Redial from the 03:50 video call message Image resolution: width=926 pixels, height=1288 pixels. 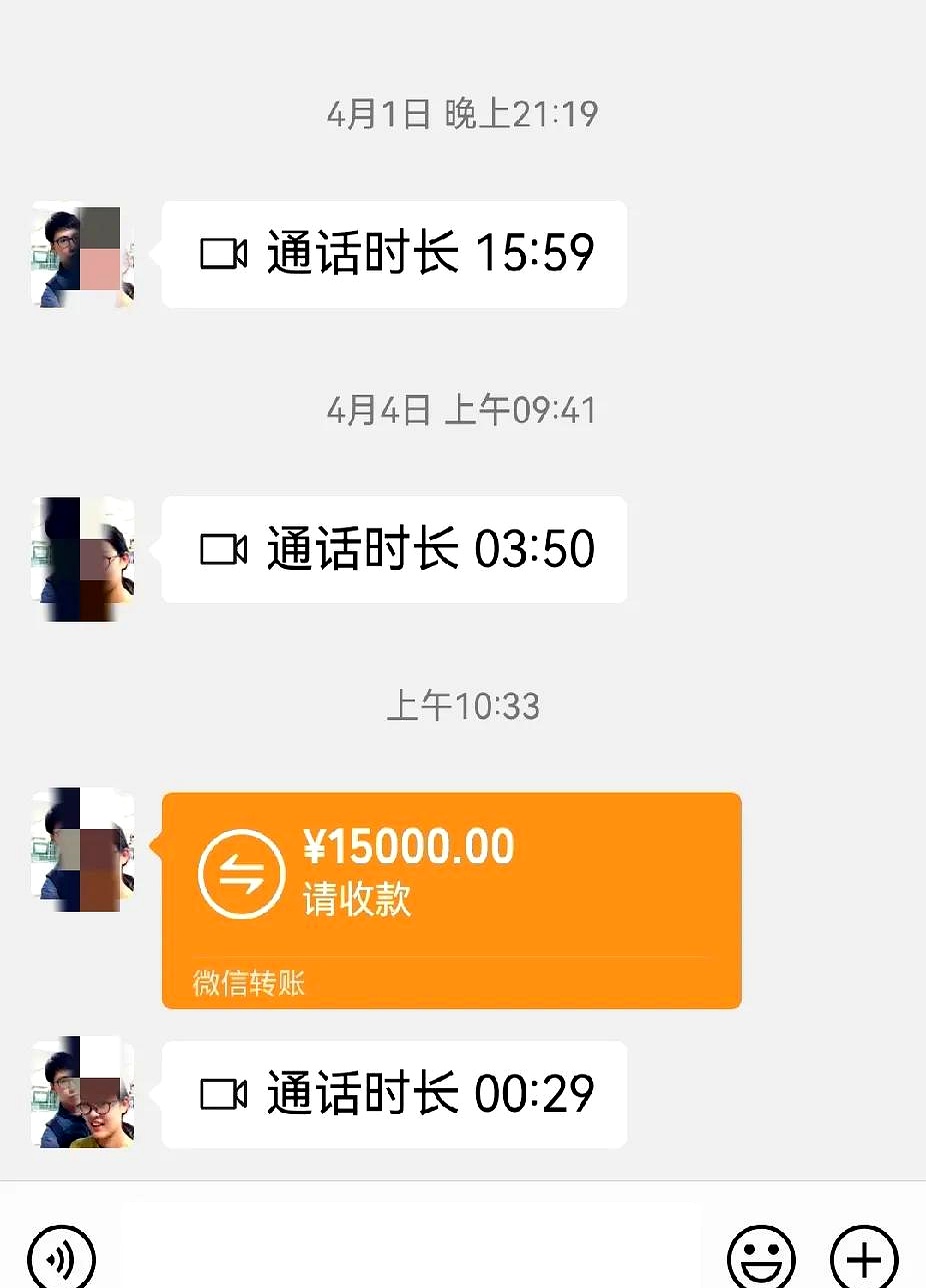click(x=394, y=549)
